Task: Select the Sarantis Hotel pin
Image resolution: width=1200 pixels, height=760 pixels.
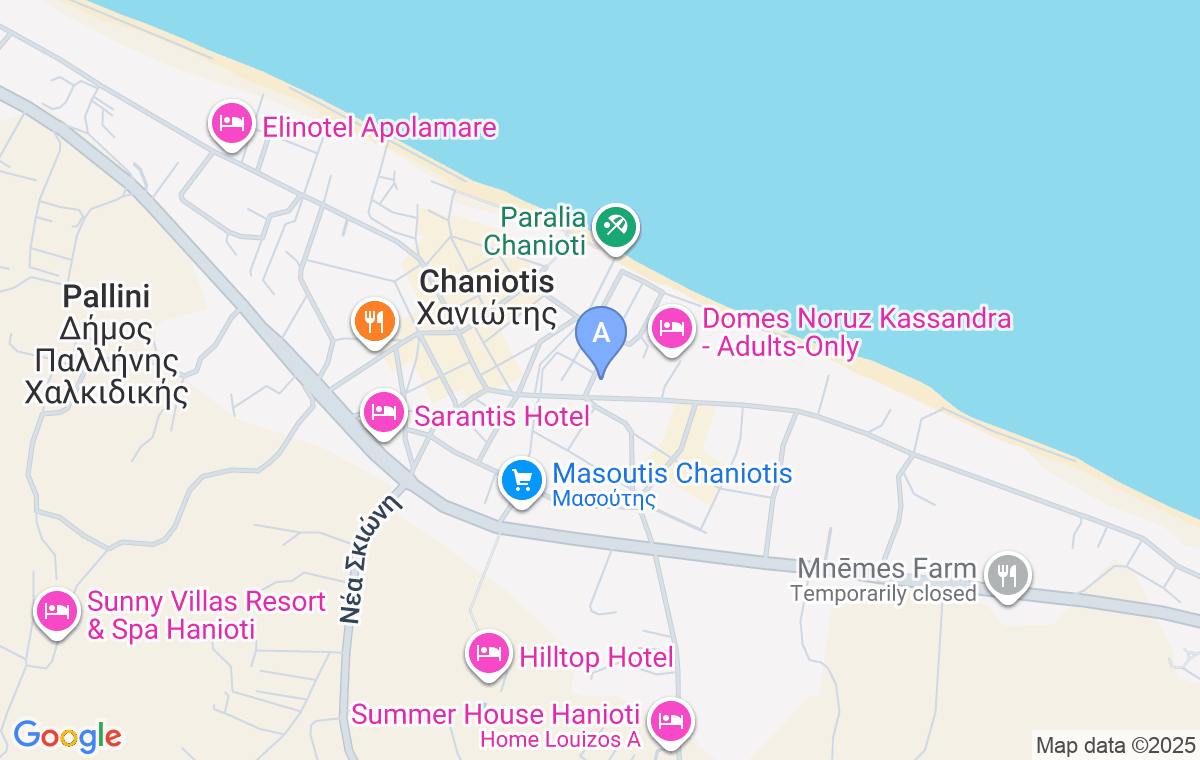Action: coord(384,411)
